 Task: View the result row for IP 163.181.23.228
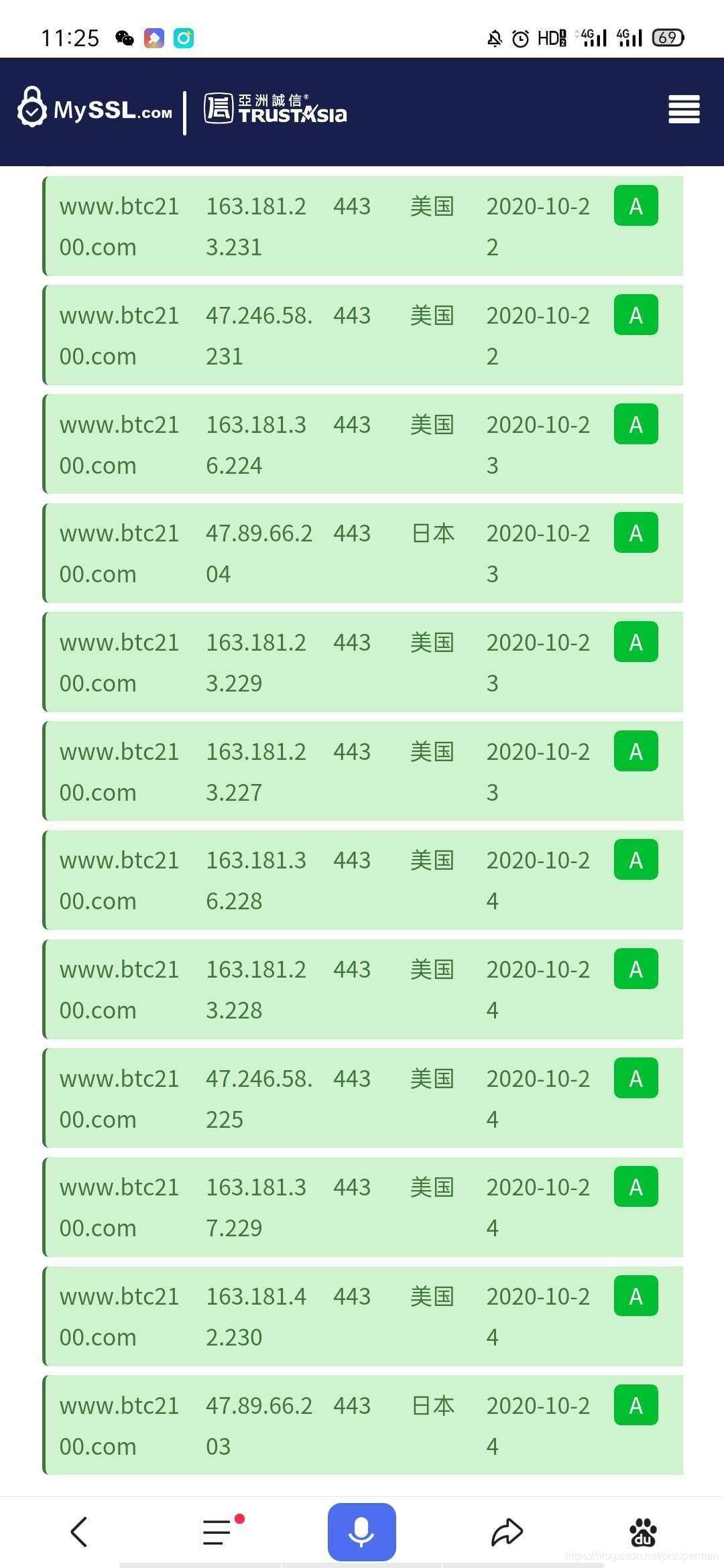click(x=363, y=989)
